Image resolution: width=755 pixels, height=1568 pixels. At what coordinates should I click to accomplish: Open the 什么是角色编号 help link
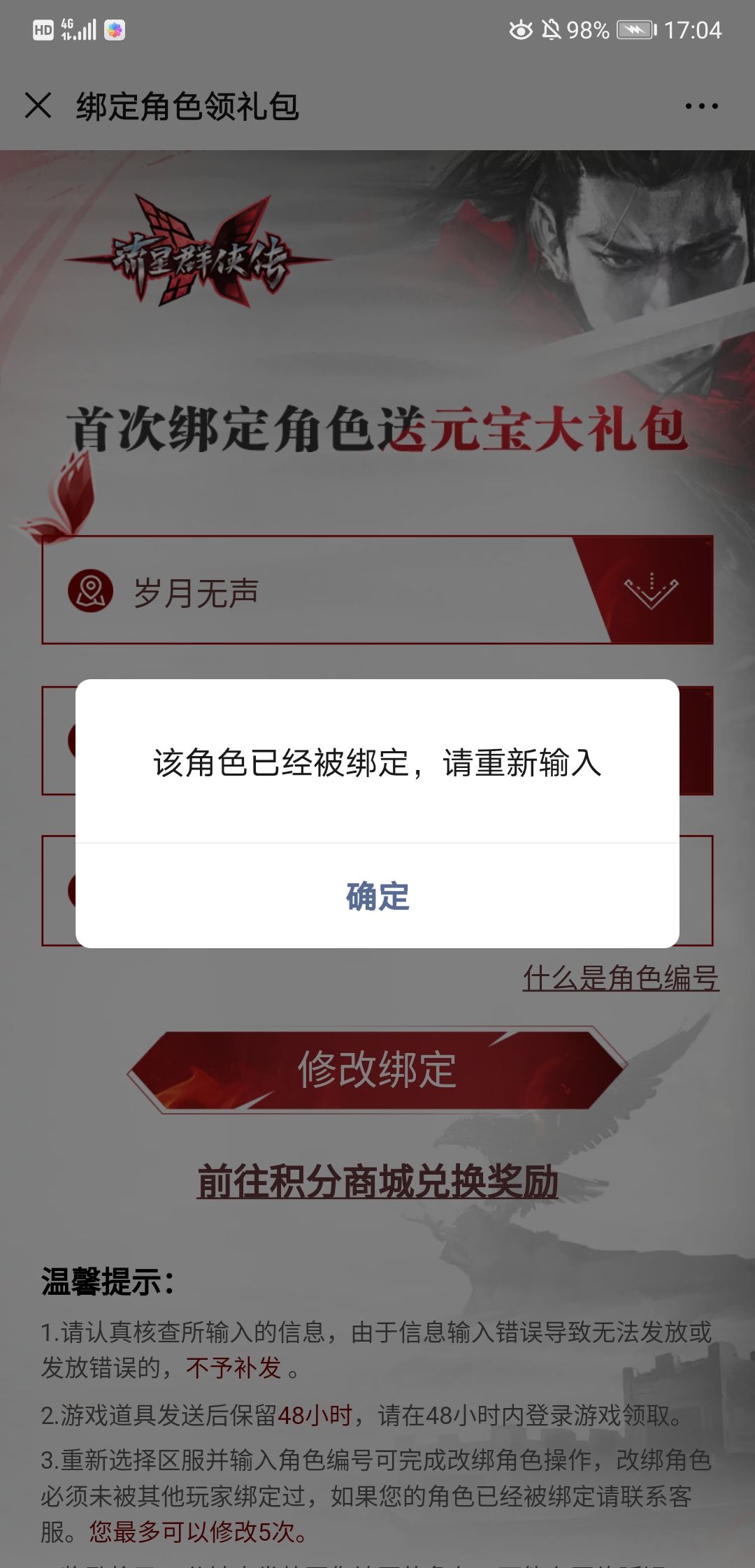point(621,978)
